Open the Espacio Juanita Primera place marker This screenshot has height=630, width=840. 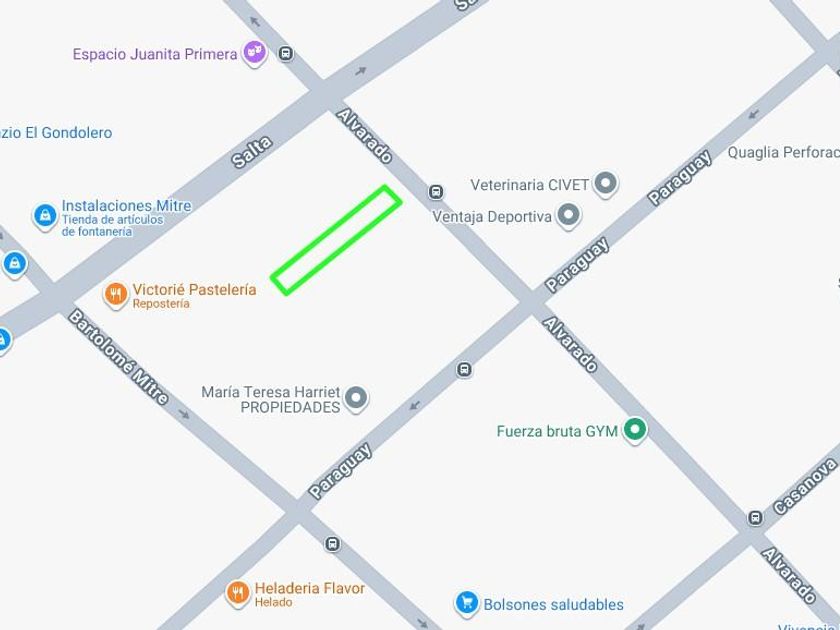(255, 53)
